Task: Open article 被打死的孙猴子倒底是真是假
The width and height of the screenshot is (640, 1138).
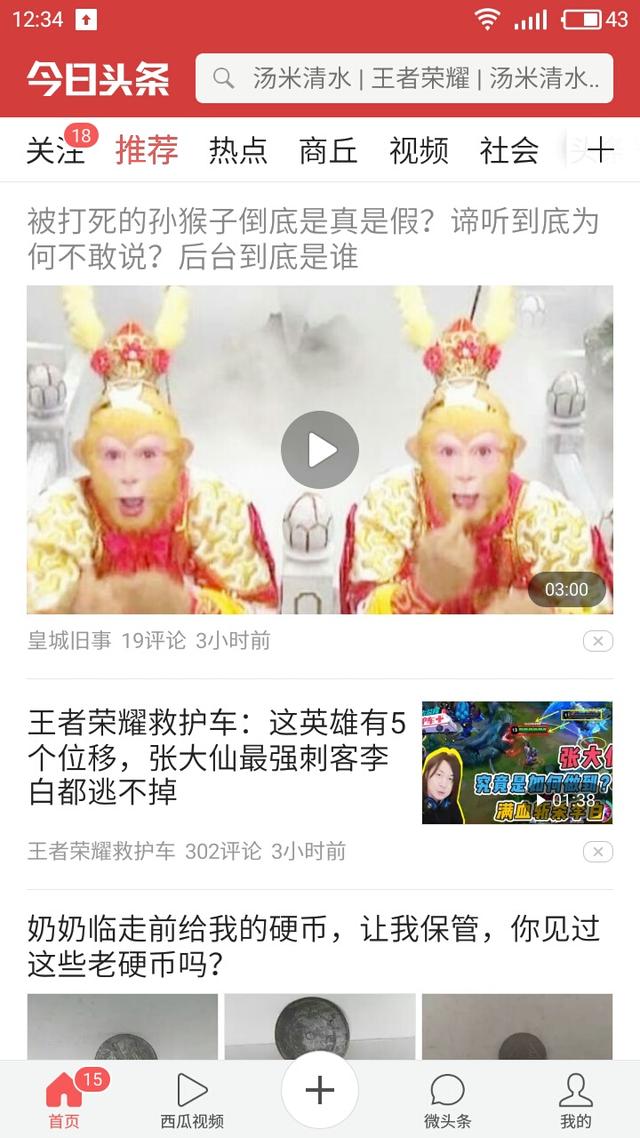Action: [312, 239]
